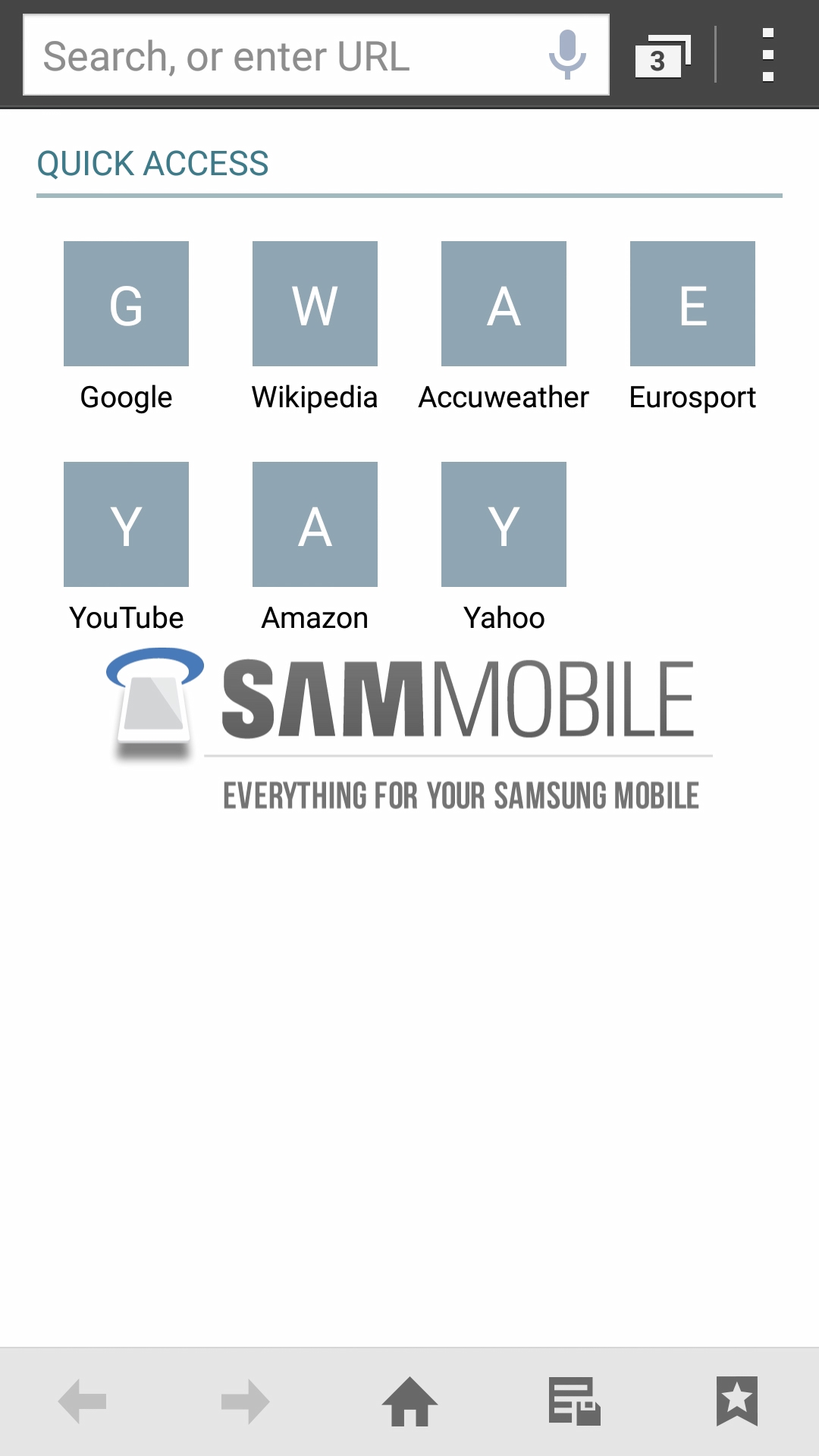Go to the YouTube quick access tile
The height and width of the screenshot is (1456, 819).
click(x=126, y=525)
